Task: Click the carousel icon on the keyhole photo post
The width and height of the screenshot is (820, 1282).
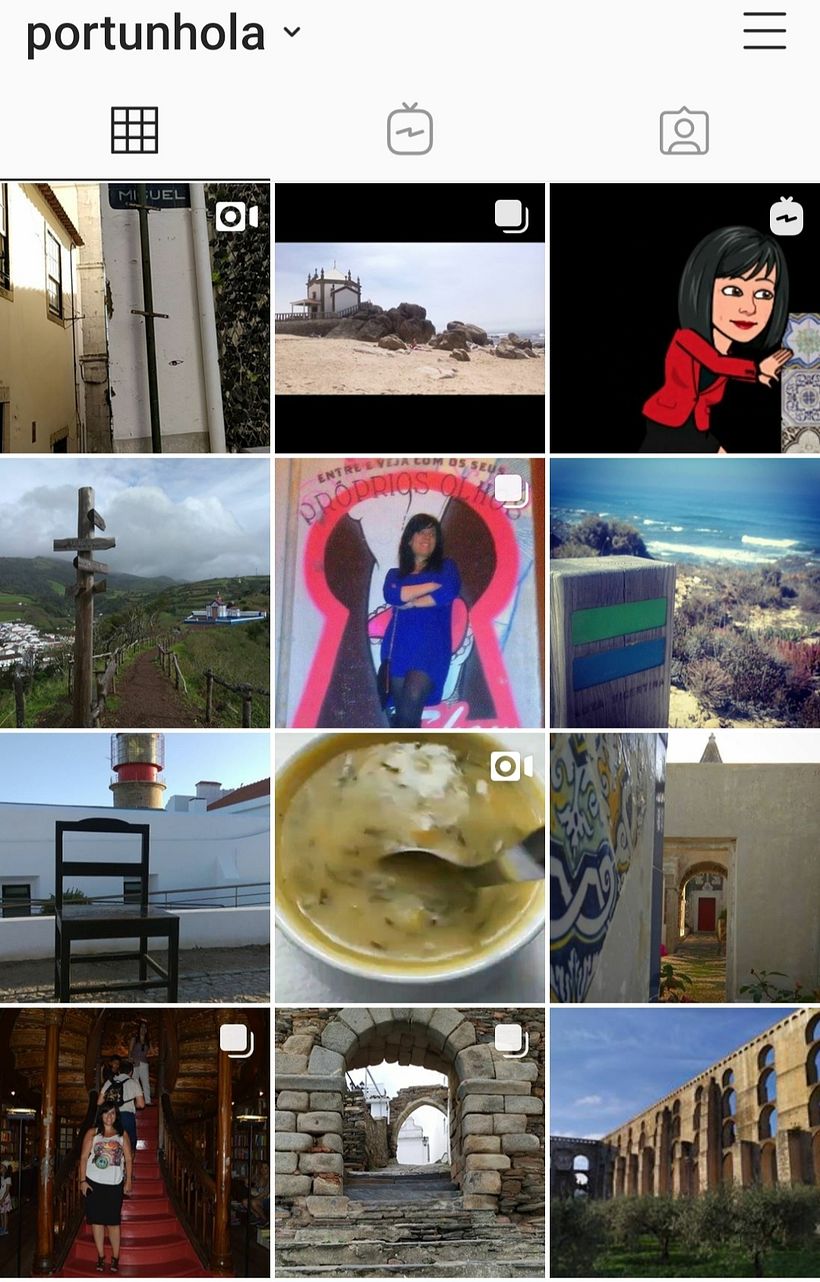Action: [x=509, y=489]
